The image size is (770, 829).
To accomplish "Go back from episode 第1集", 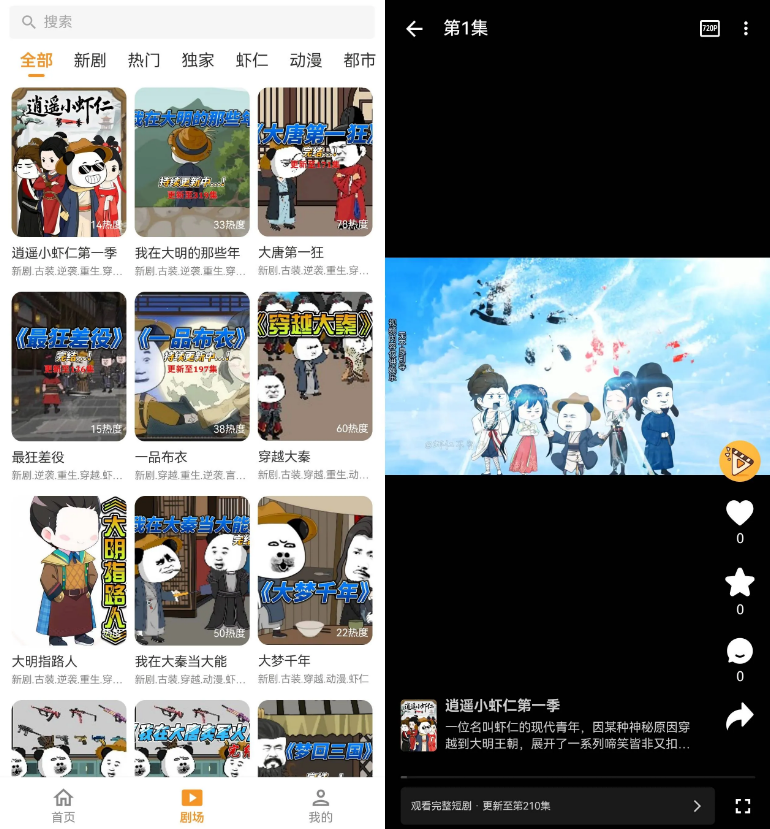I will click(x=414, y=29).
